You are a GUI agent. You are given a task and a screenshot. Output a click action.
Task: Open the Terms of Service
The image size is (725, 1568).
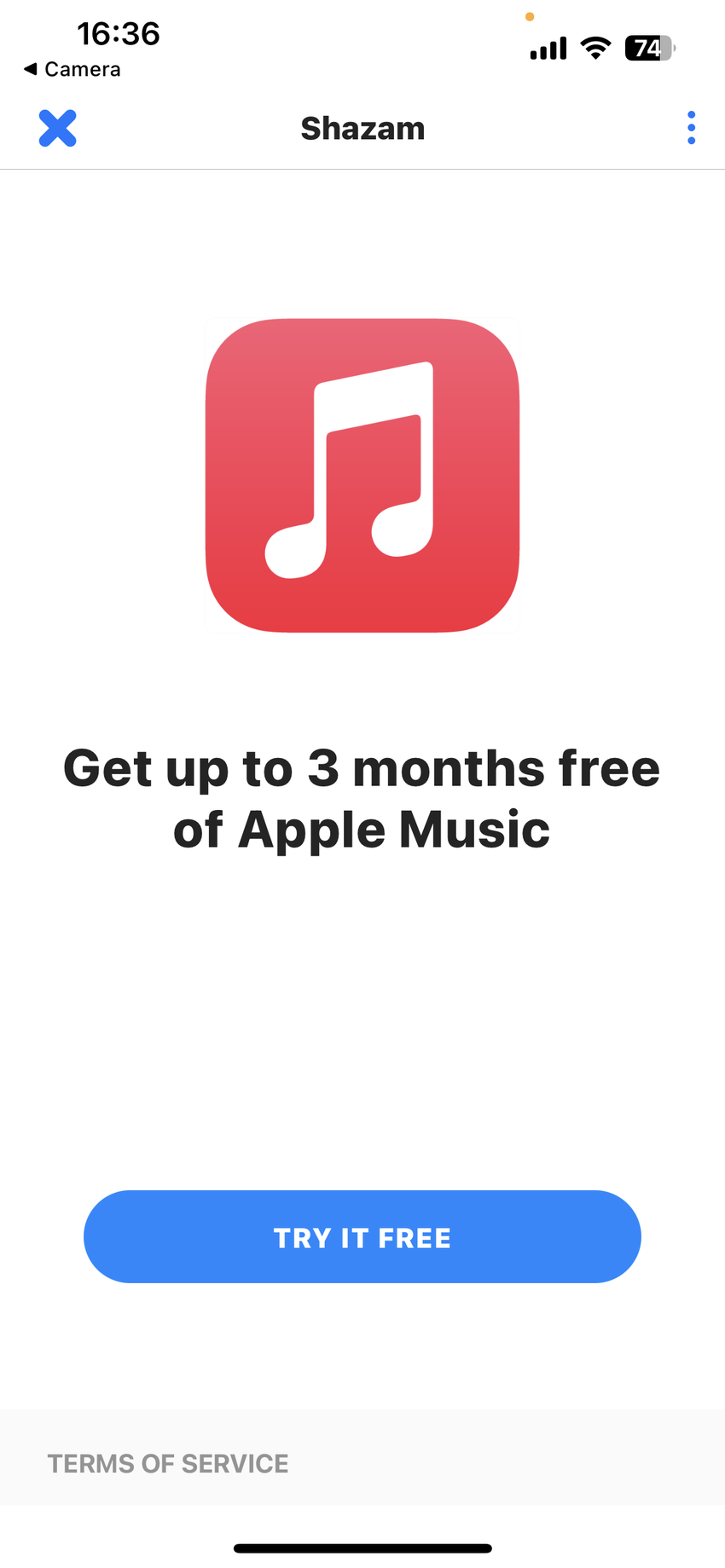[168, 1464]
